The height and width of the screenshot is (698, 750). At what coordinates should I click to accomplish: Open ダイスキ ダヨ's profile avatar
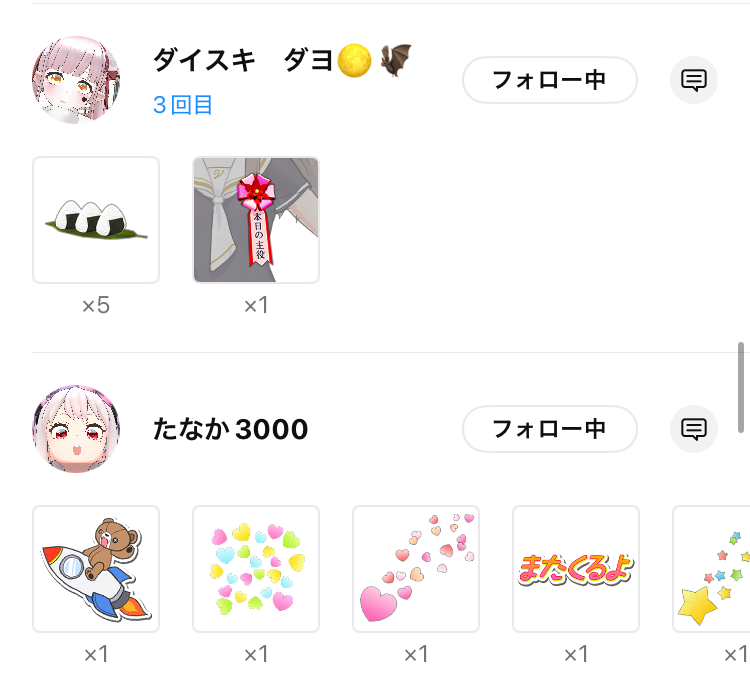(76, 80)
